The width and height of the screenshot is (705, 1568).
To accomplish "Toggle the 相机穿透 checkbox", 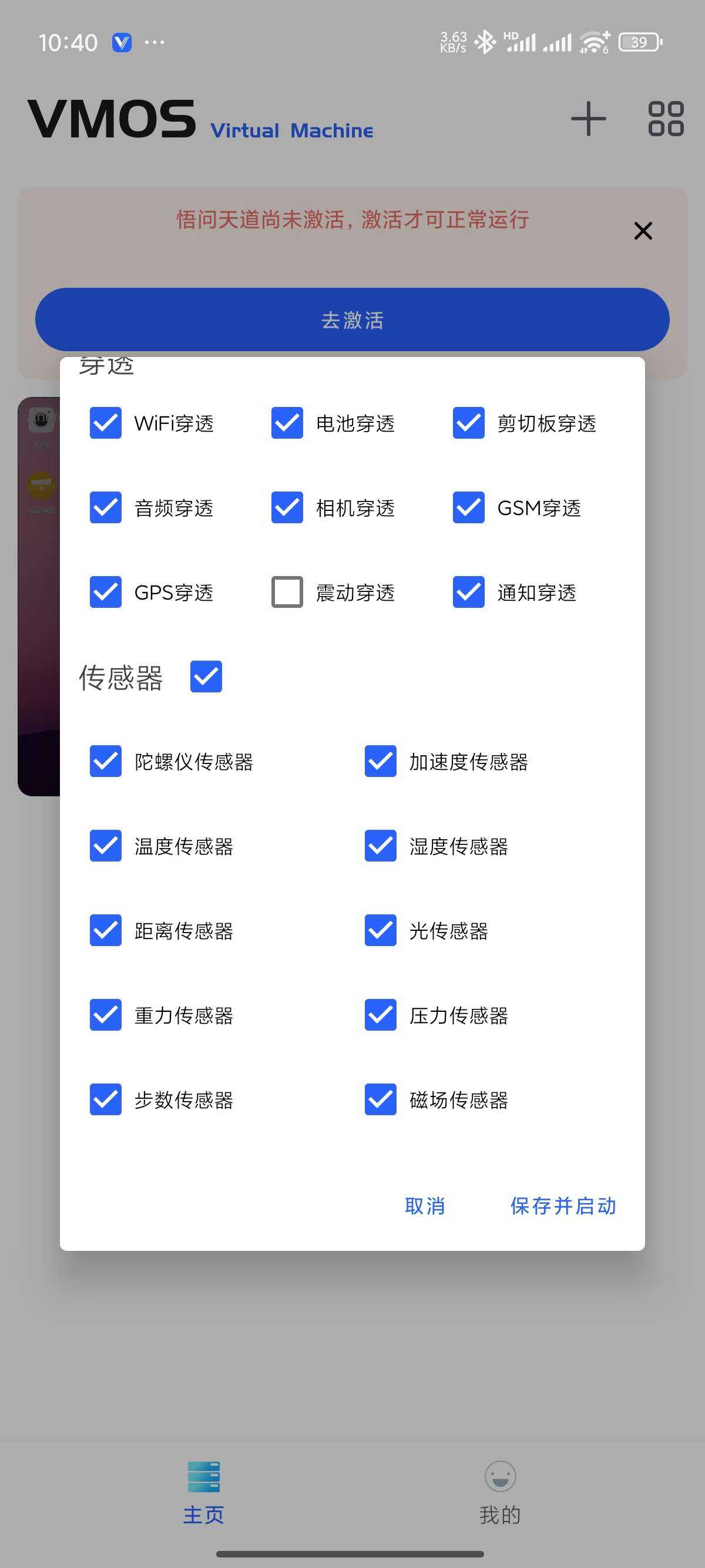I will pos(287,507).
